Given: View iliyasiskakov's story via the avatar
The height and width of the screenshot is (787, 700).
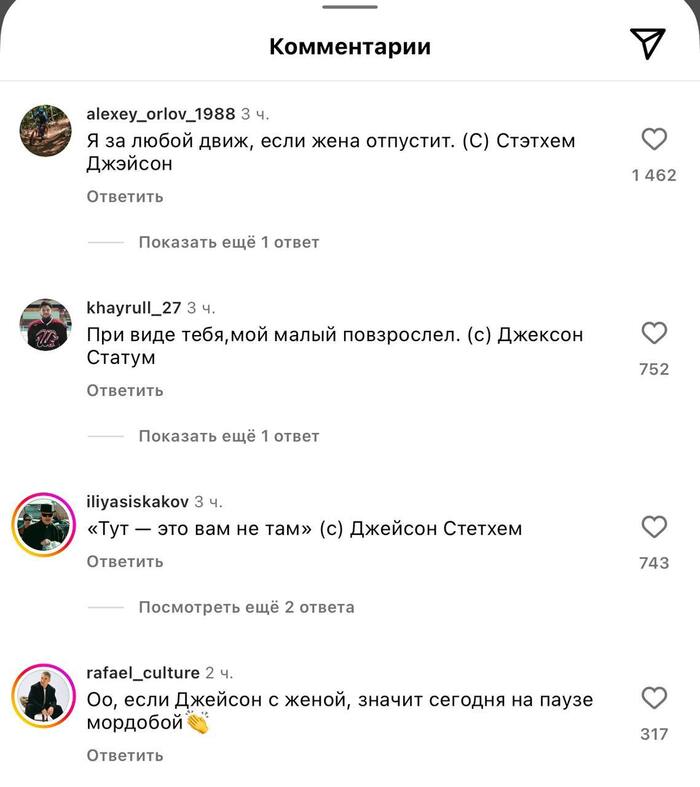Looking at the screenshot, I should (x=46, y=525).
